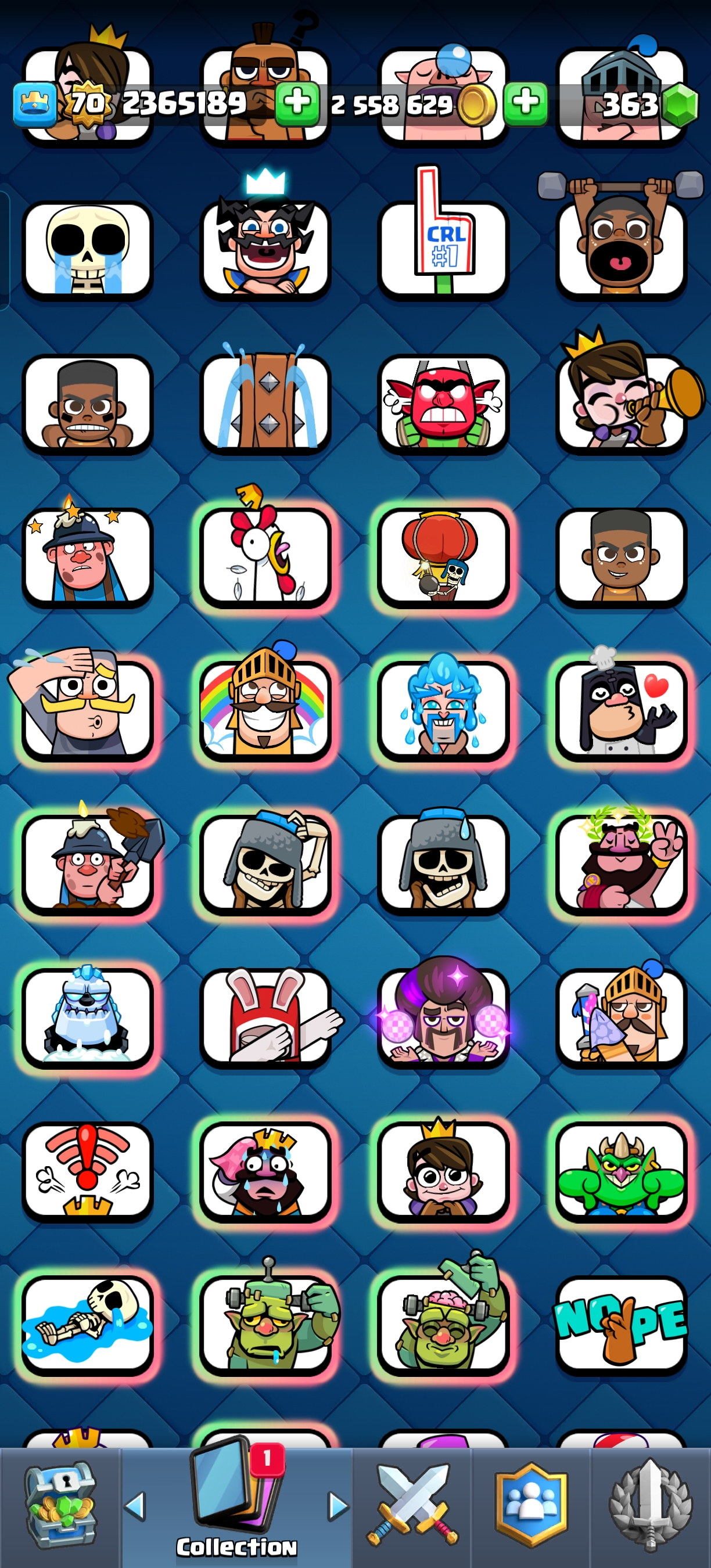Select the angry red goblin emote
711x1568 pixels.
pyautogui.click(x=443, y=403)
